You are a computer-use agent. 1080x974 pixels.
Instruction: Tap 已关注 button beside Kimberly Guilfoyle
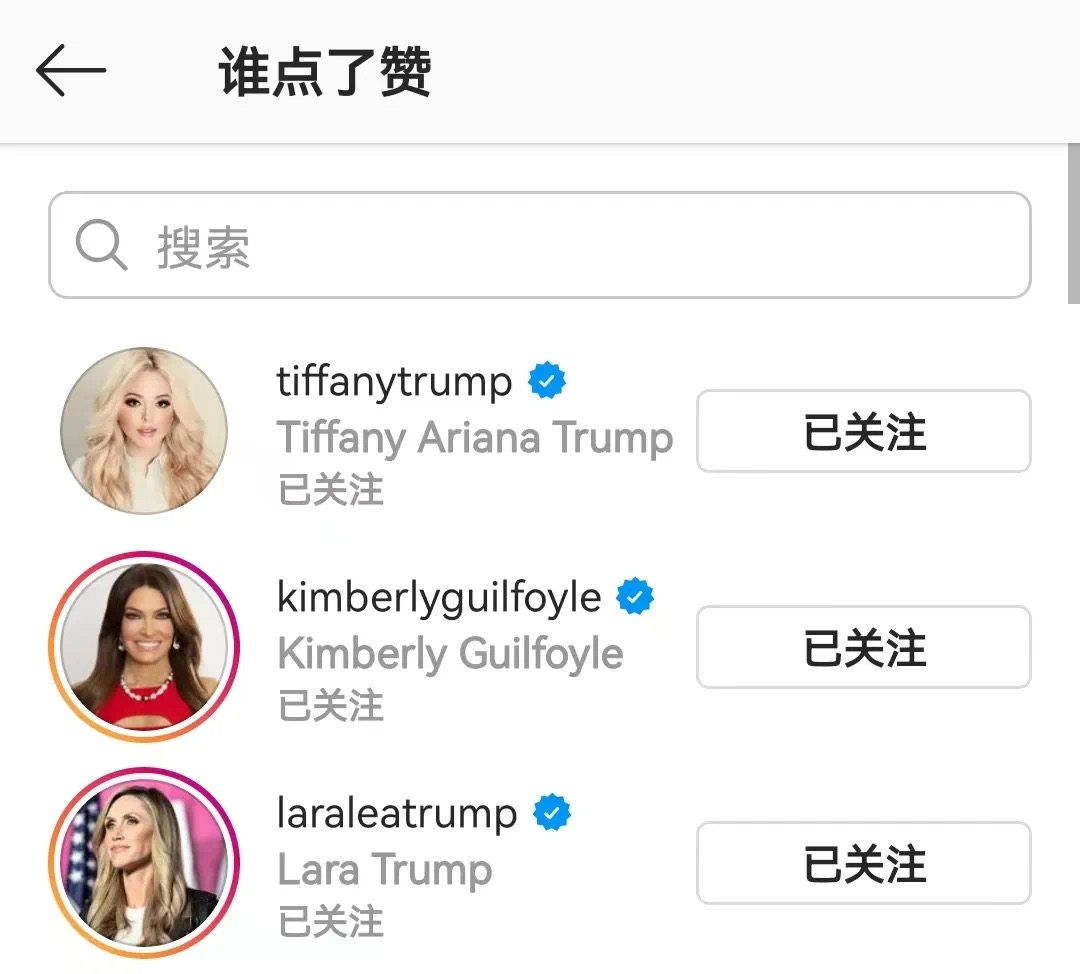click(863, 647)
